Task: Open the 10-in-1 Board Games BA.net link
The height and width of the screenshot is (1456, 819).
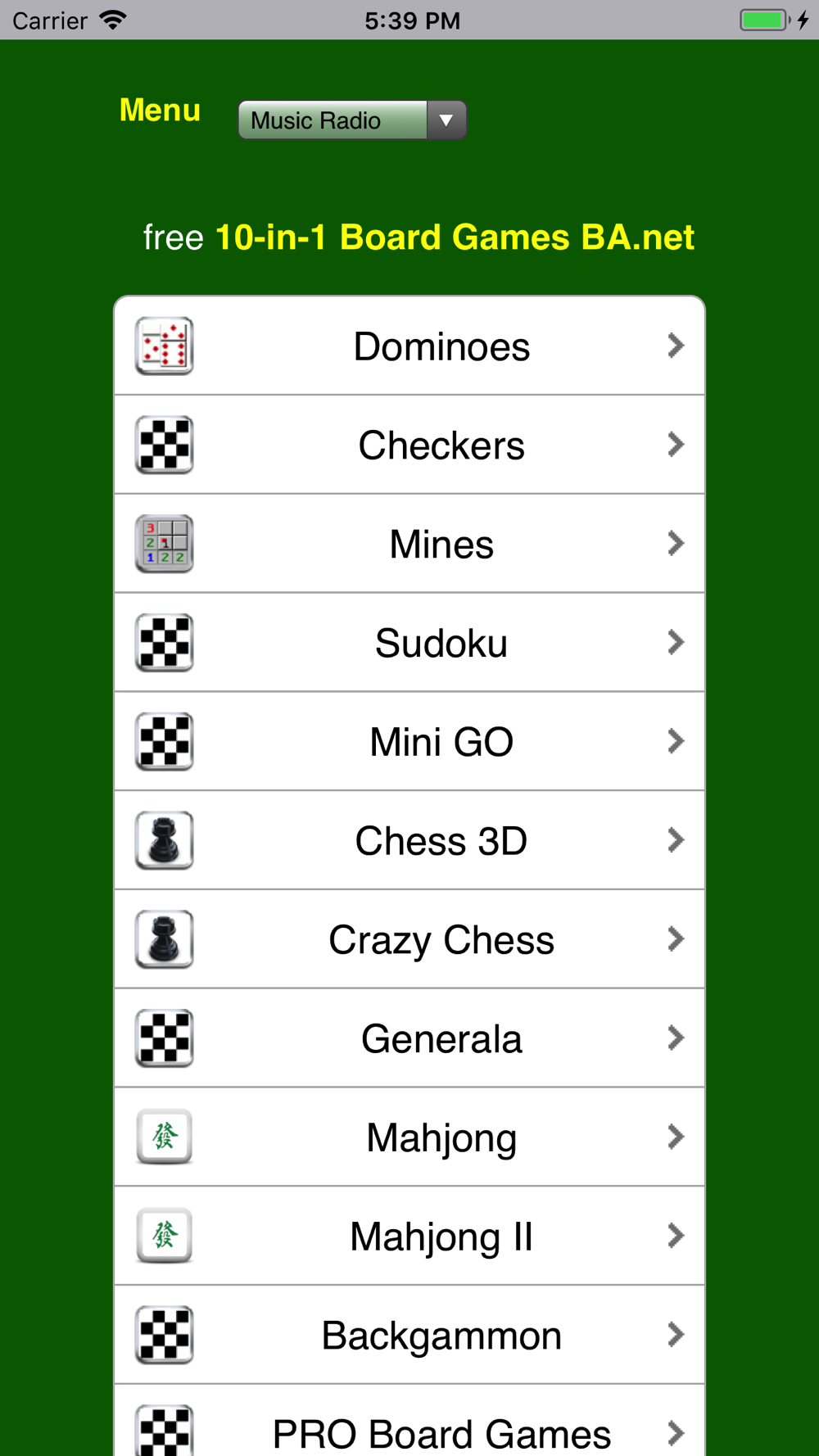Action: coord(454,237)
